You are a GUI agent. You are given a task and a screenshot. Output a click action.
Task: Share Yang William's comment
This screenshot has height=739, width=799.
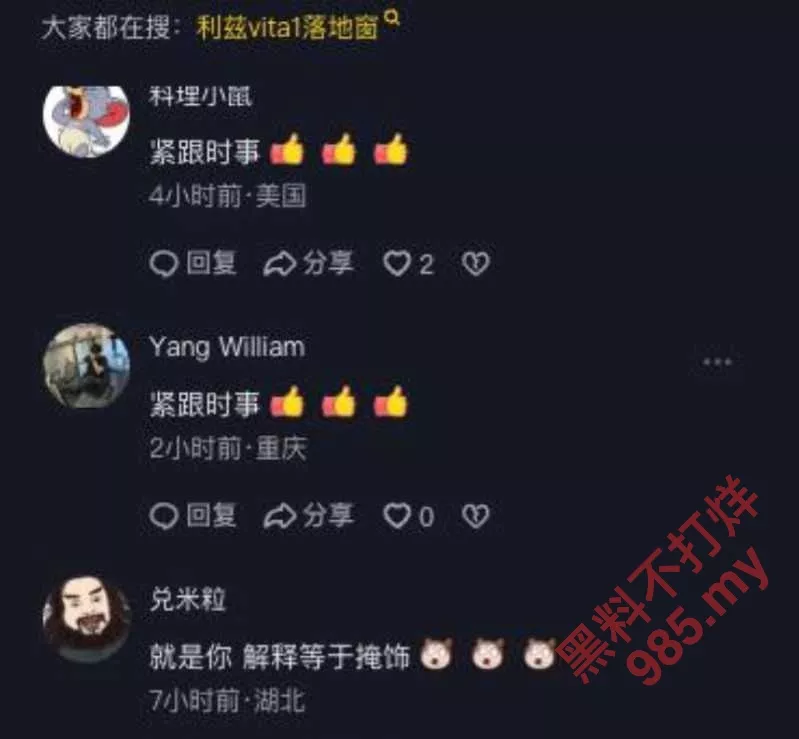tap(308, 516)
